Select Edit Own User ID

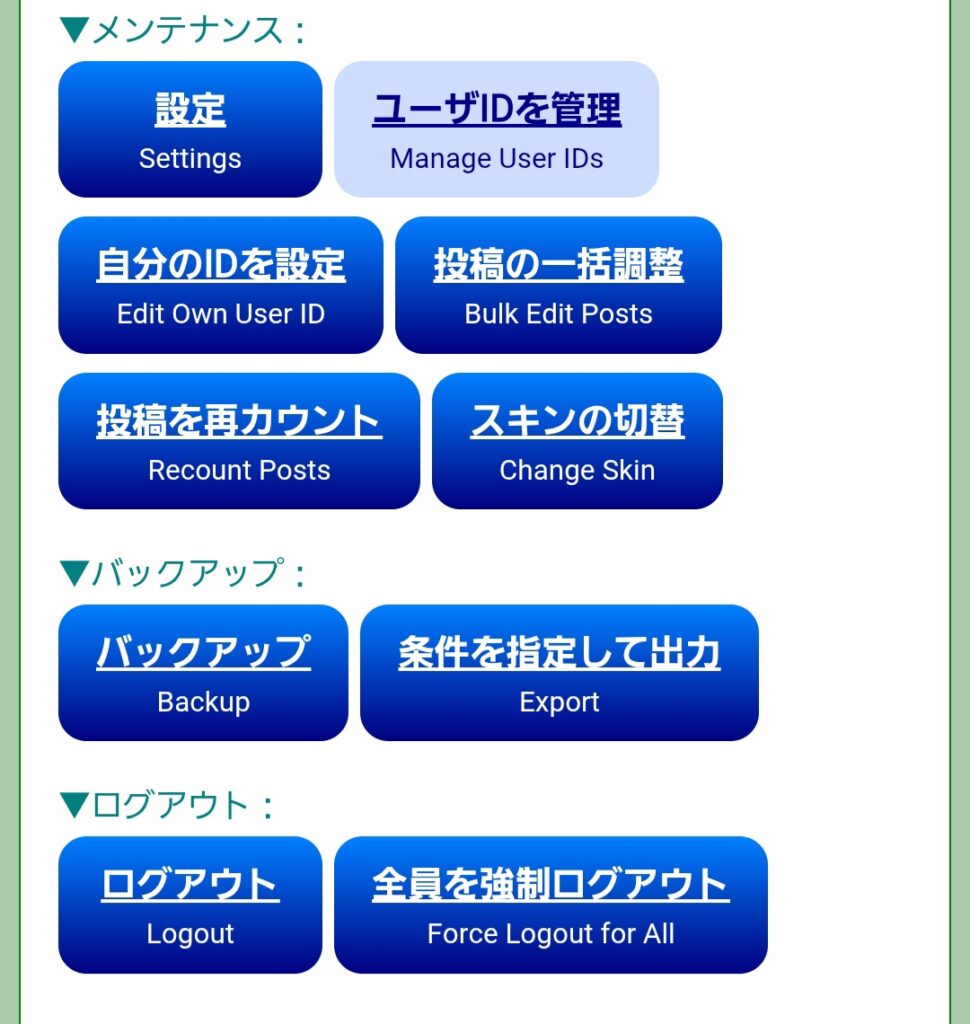[x=220, y=286]
